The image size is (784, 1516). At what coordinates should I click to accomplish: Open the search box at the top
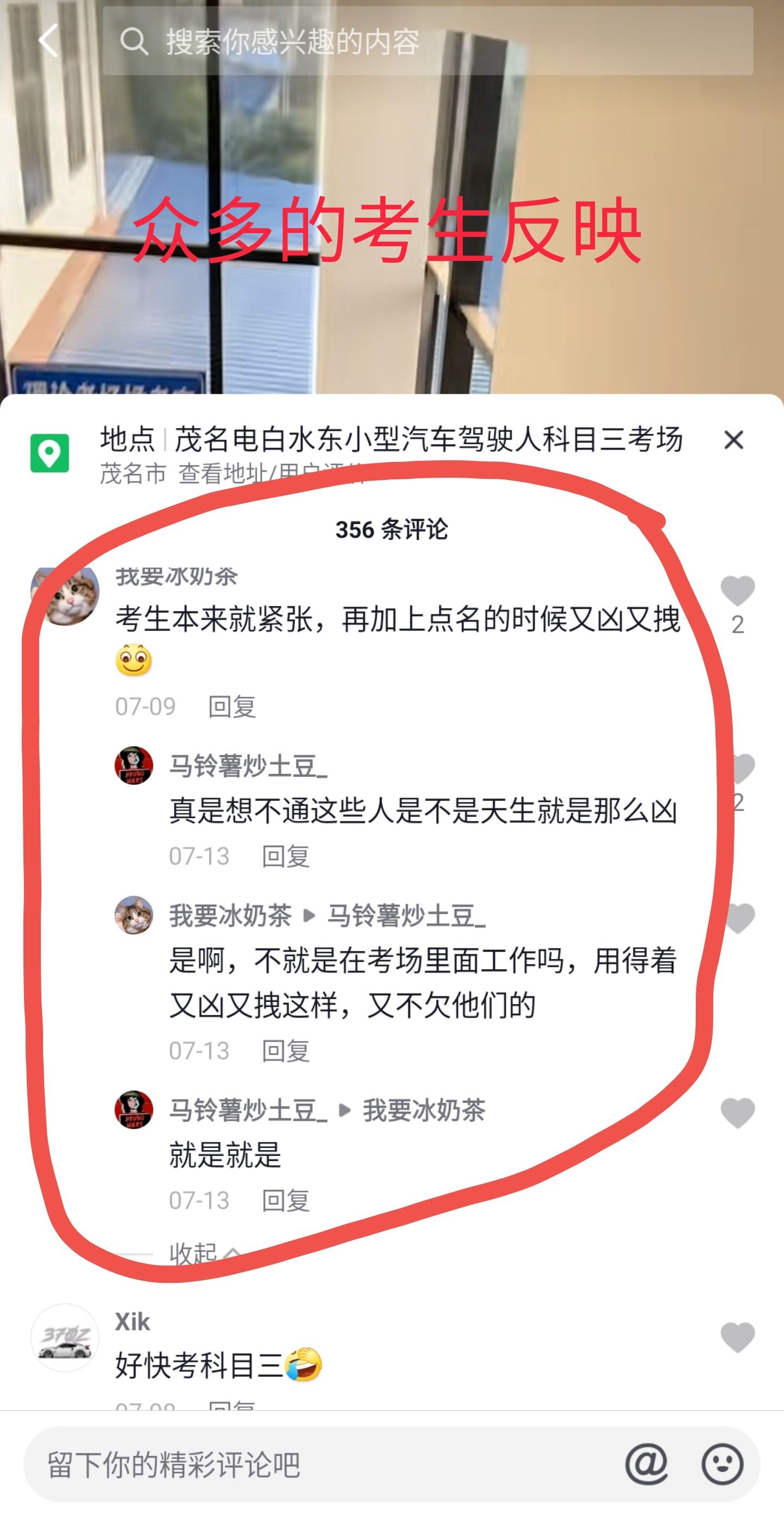427,41
